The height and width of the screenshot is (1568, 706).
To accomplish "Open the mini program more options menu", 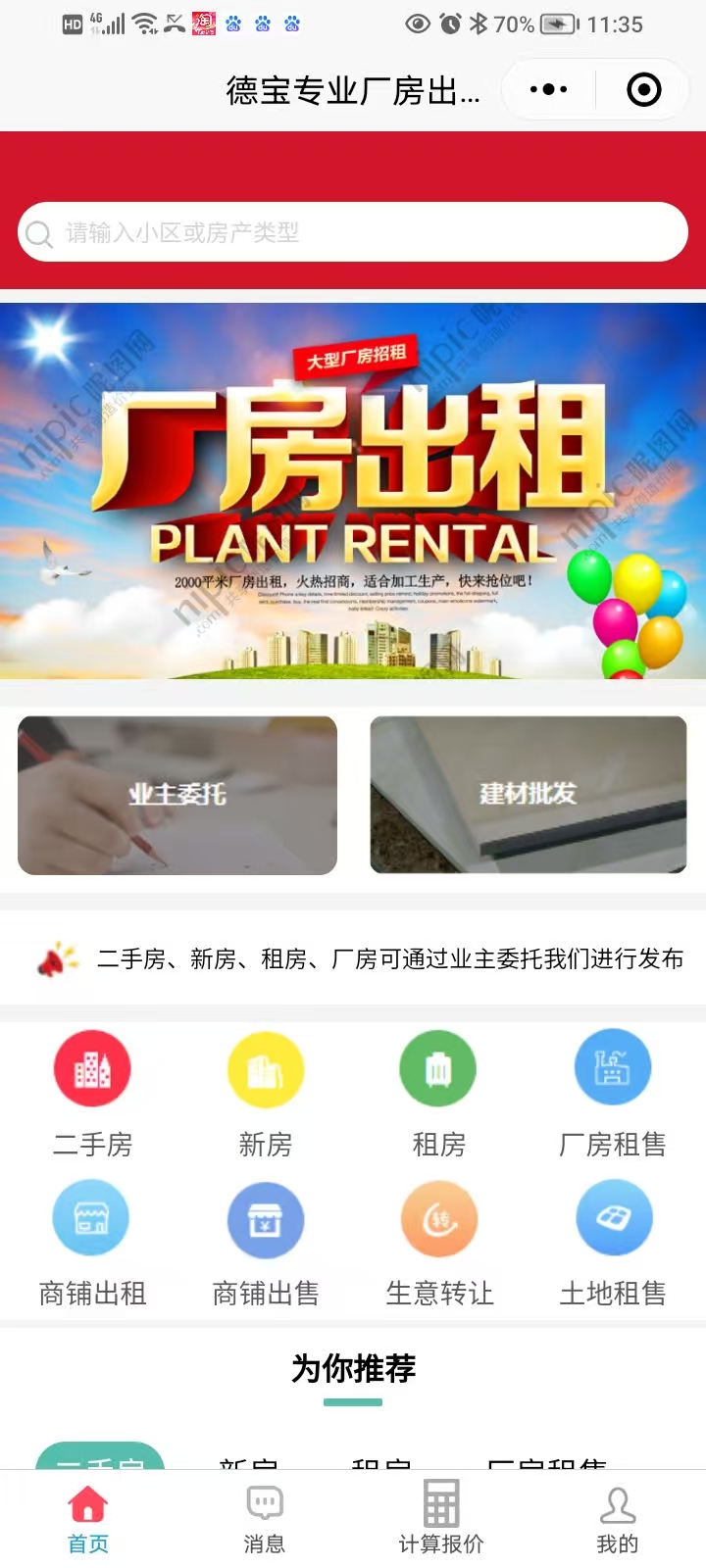I will pyautogui.click(x=548, y=90).
